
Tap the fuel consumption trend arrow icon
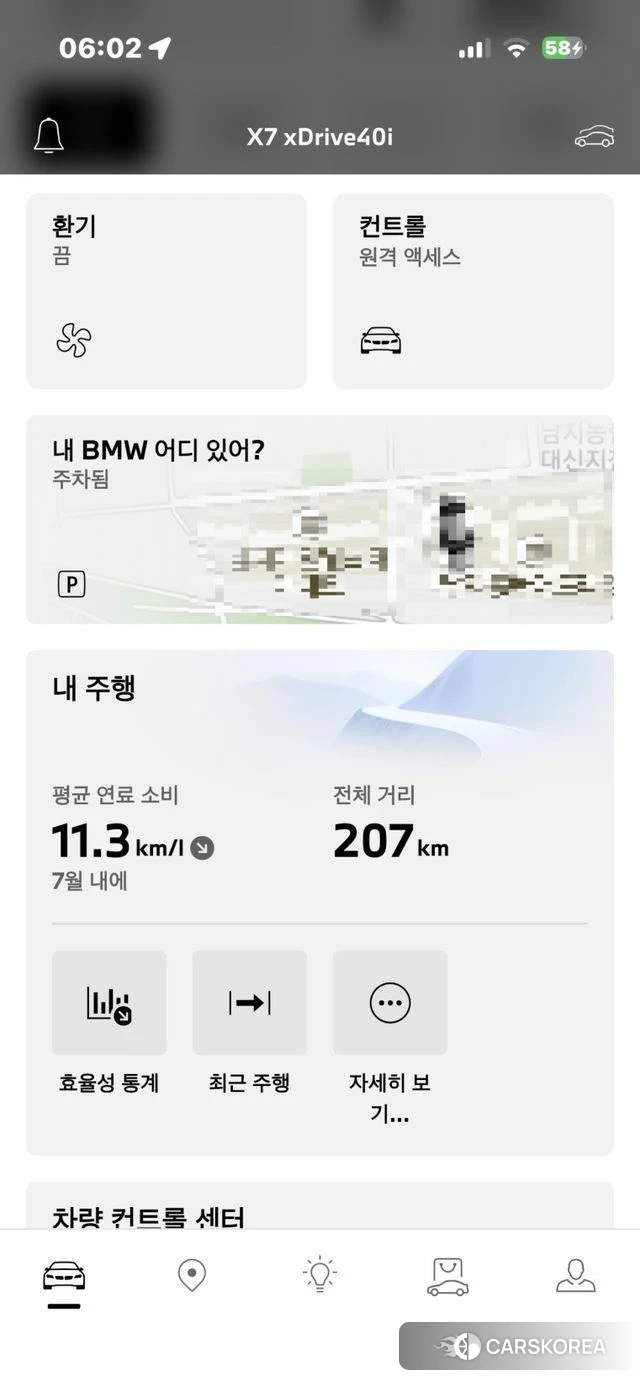pyautogui.click(x=202, y=848)
